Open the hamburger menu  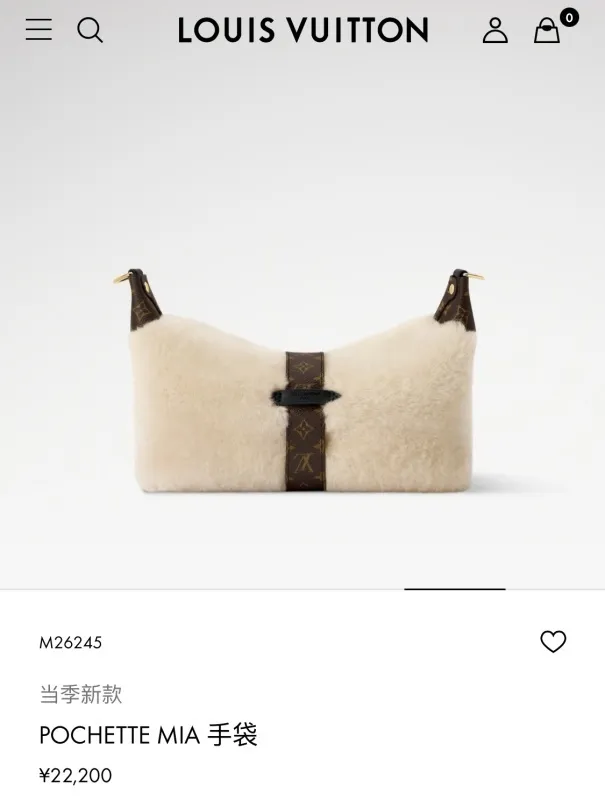click(x=39, y=30)
